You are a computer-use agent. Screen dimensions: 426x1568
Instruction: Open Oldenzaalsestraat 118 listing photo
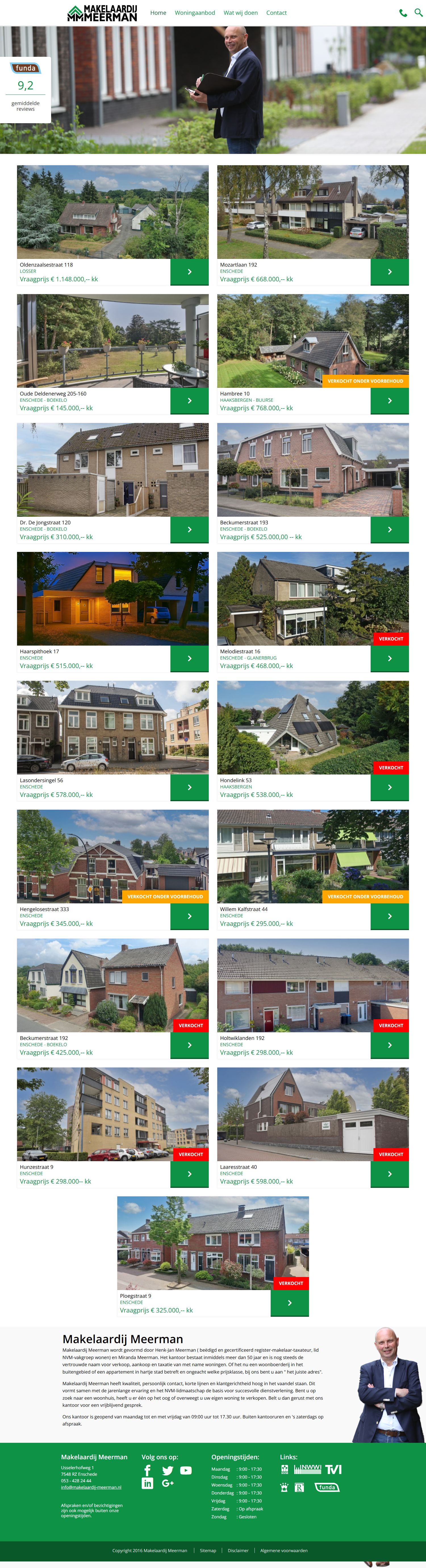pos(112,212)
